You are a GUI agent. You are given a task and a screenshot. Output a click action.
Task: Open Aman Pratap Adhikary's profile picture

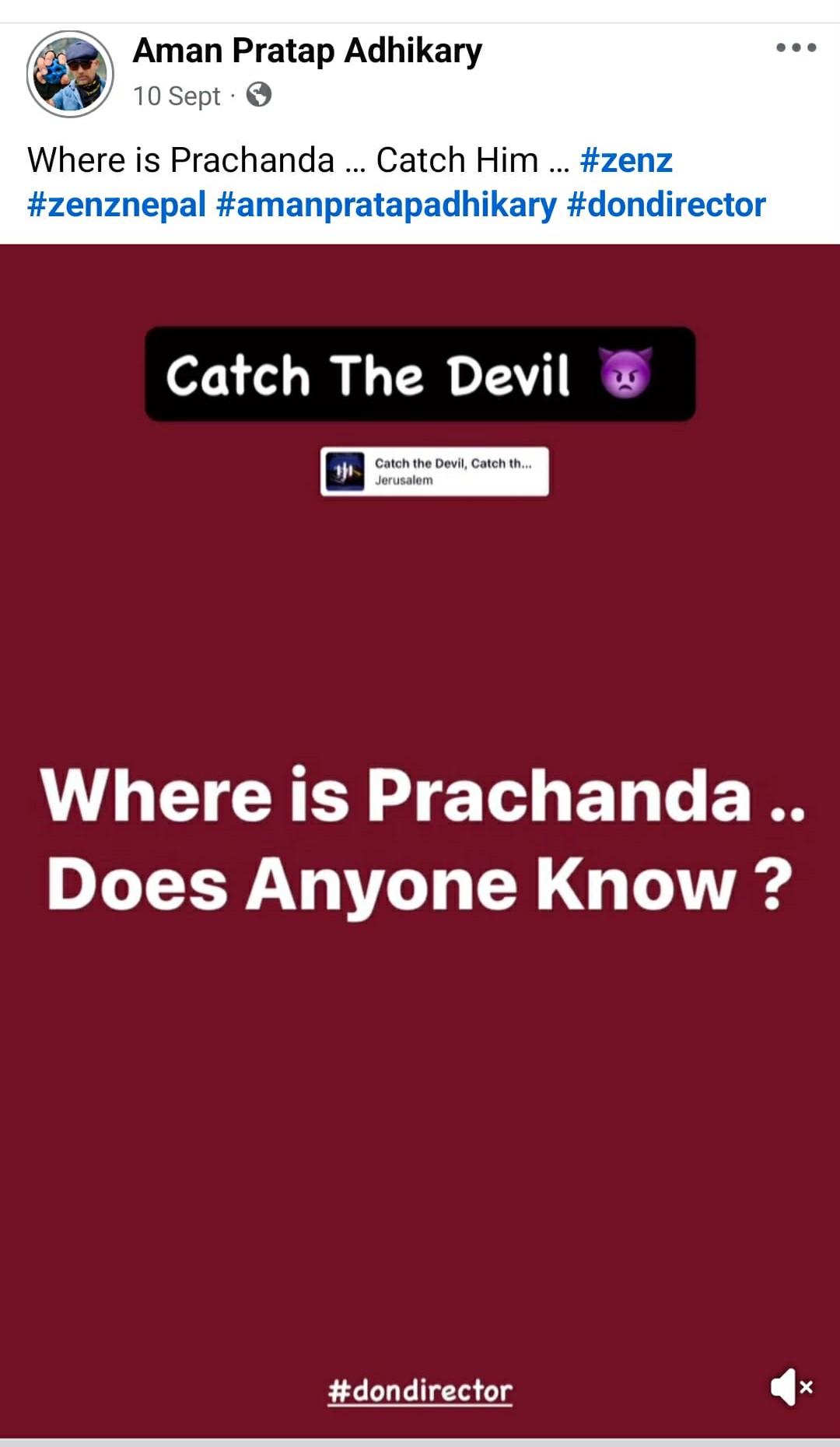70,74
